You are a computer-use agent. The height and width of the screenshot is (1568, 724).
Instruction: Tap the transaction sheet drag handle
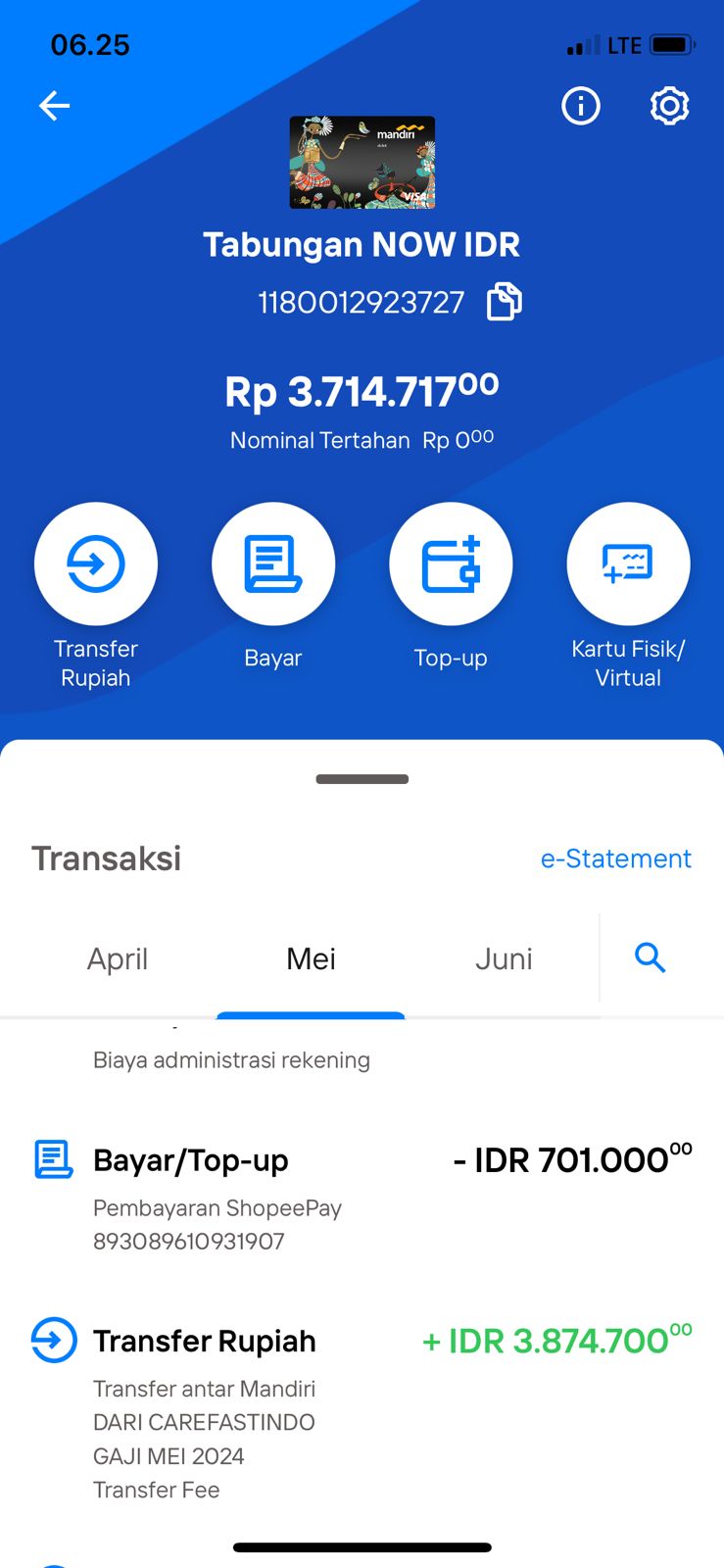tap(362, 779)
